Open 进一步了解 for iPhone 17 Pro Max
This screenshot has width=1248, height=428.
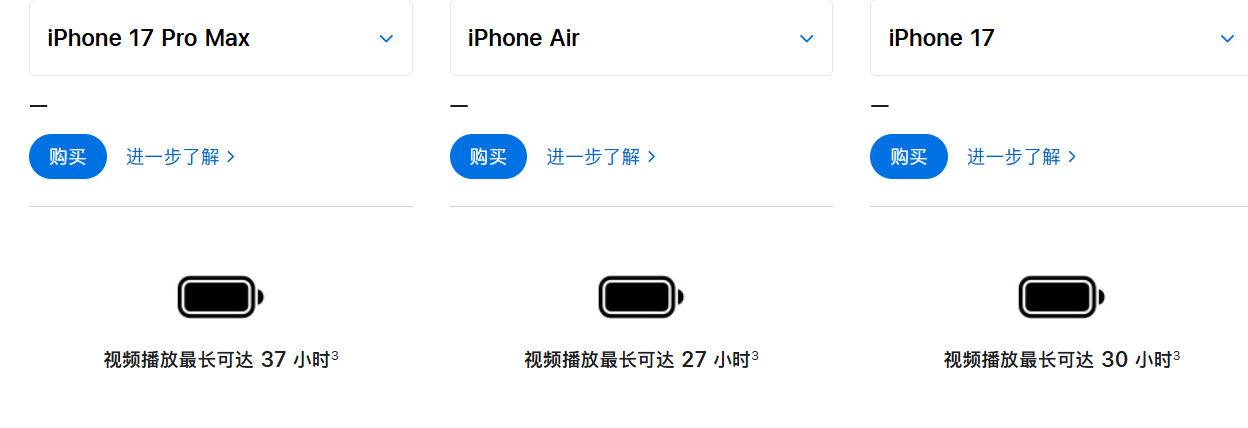180,156
